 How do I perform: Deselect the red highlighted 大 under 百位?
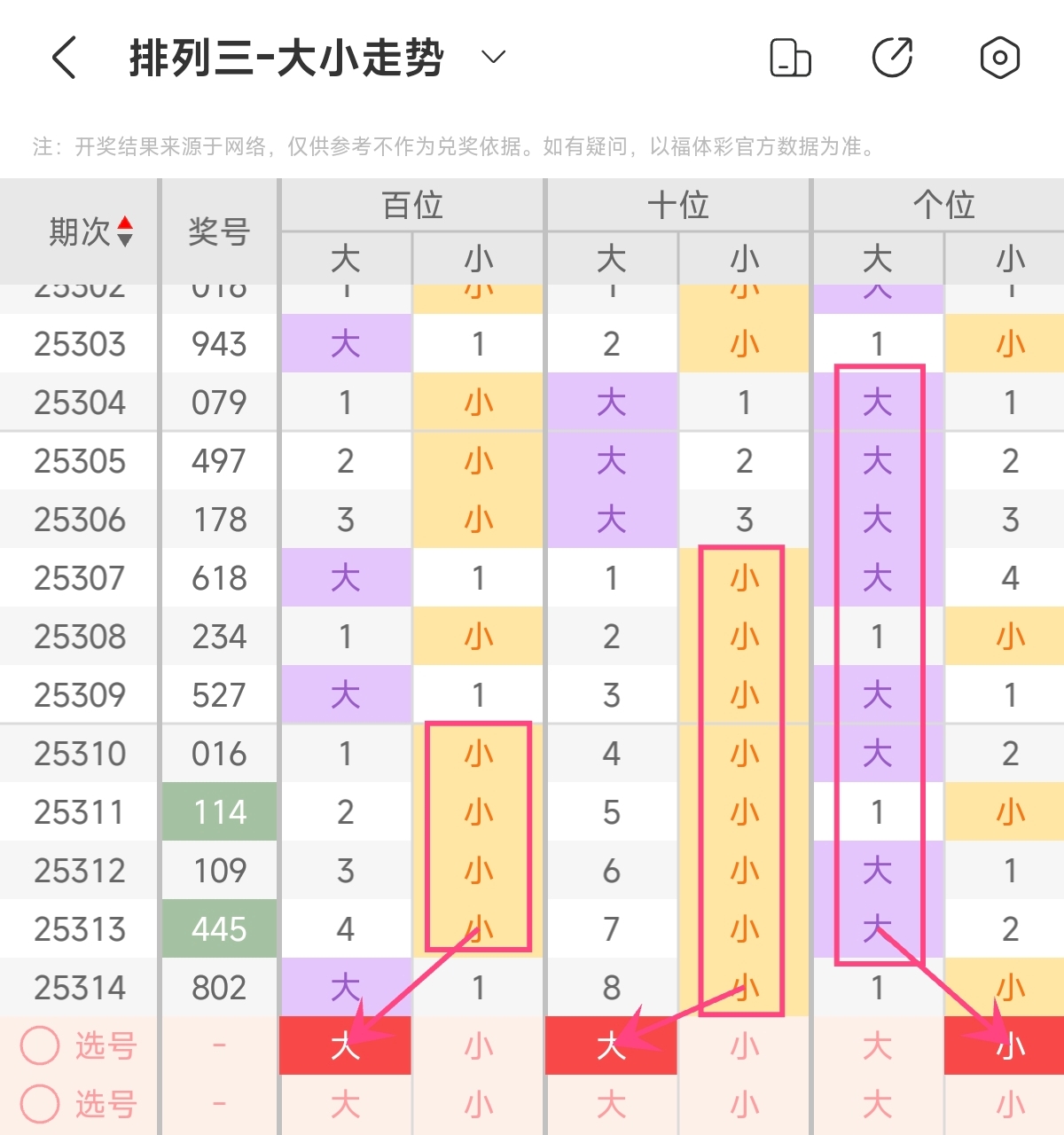point(345,1045)
